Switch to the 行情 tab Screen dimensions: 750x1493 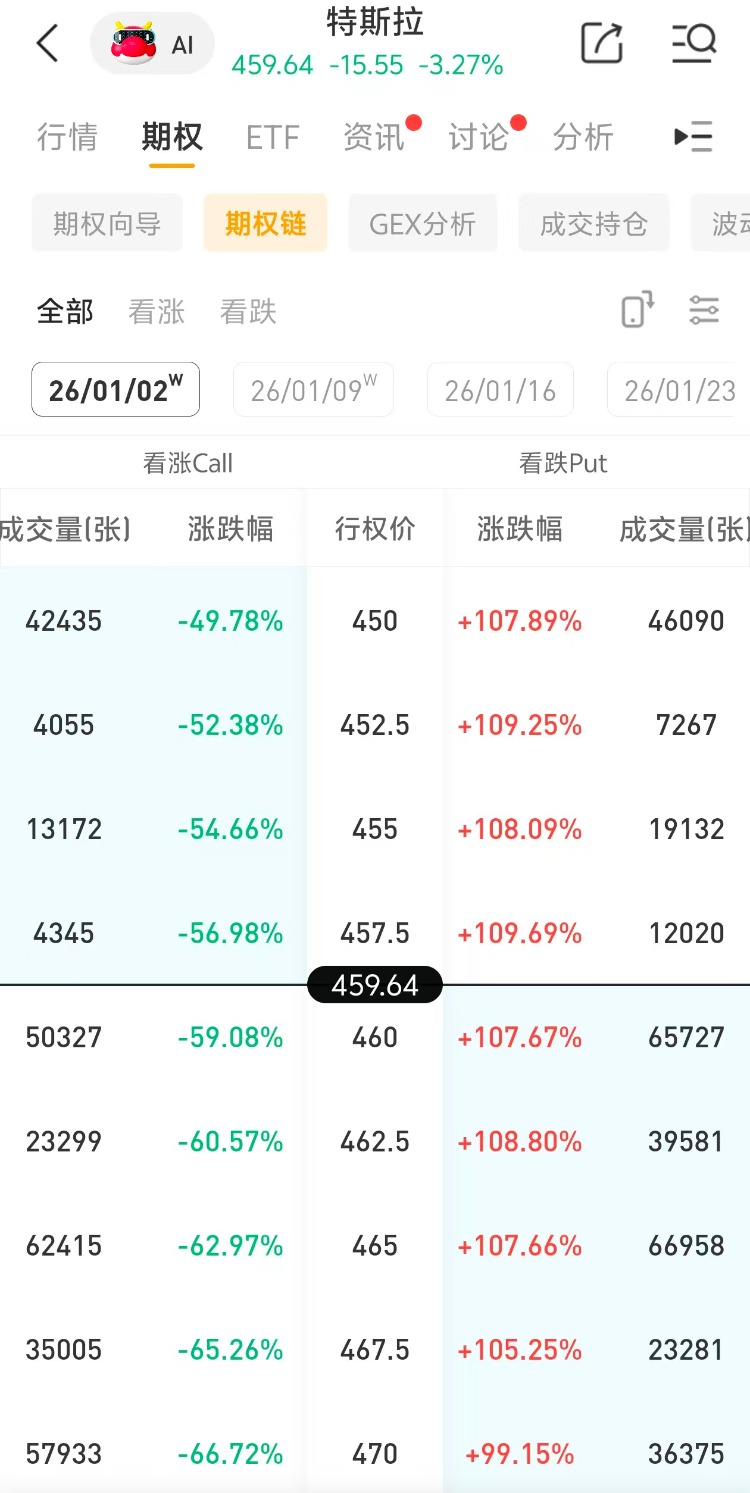click(67, 137)
